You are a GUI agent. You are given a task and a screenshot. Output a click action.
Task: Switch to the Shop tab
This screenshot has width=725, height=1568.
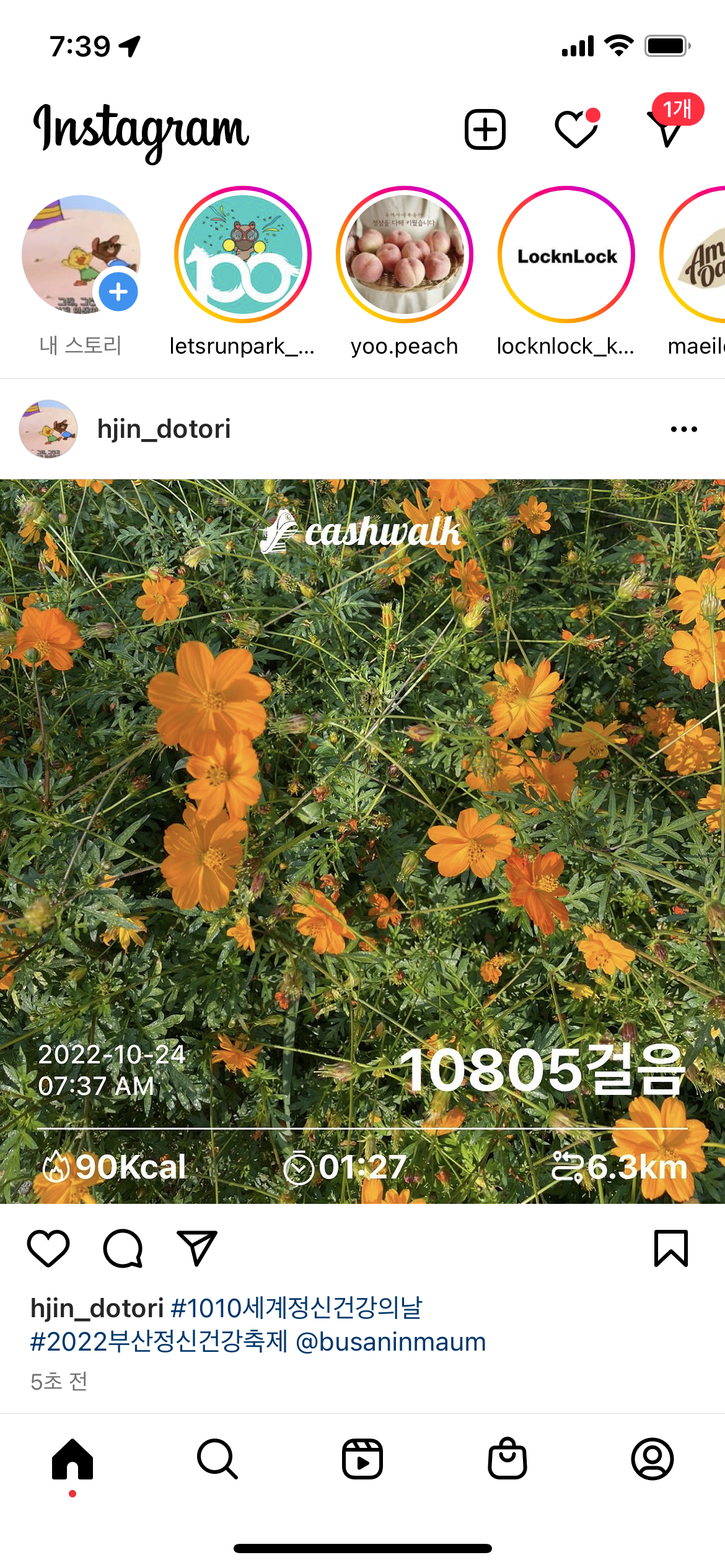pyautogui.click(x=507, y=1459)
